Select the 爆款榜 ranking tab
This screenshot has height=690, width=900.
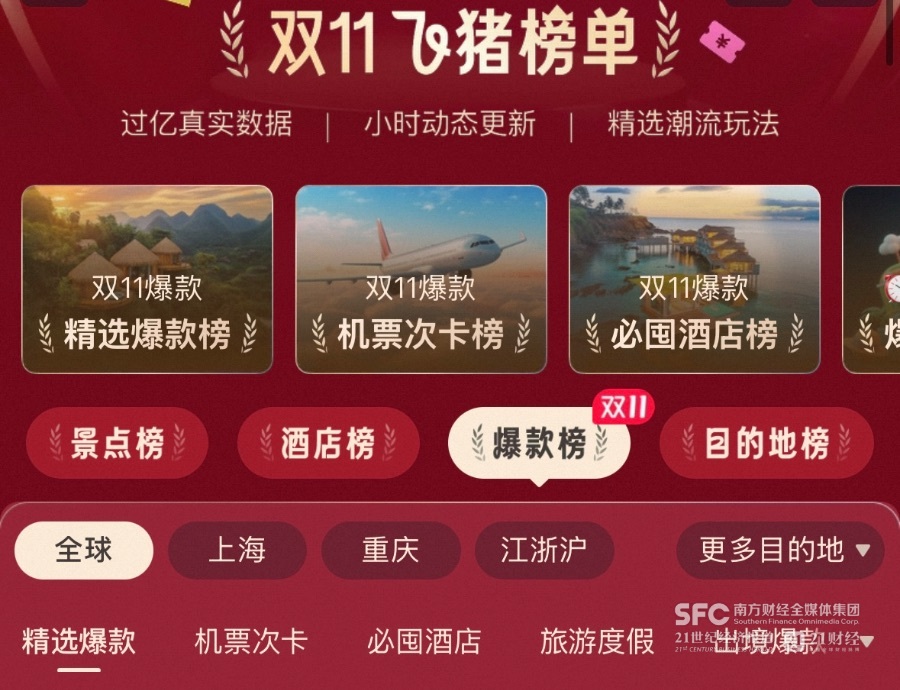[x=539, y=443]
